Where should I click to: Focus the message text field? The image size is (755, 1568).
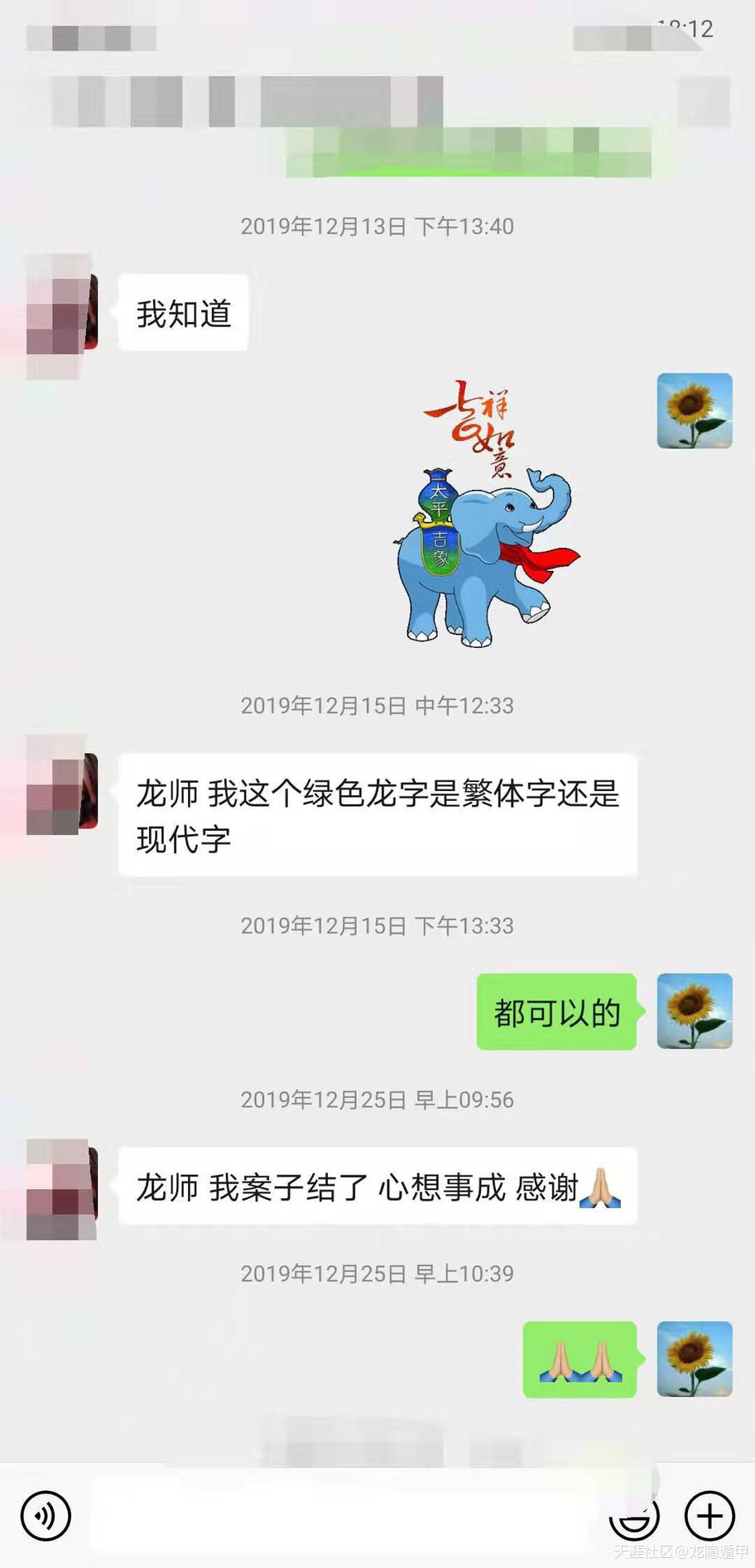339,1516
